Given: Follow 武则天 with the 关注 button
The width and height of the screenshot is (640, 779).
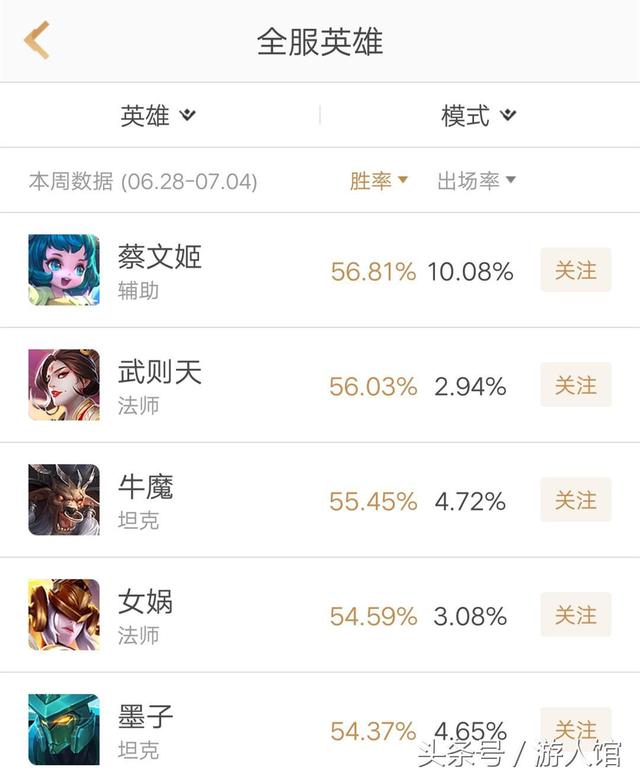Looking at the screenshot, I should point(575,385).
